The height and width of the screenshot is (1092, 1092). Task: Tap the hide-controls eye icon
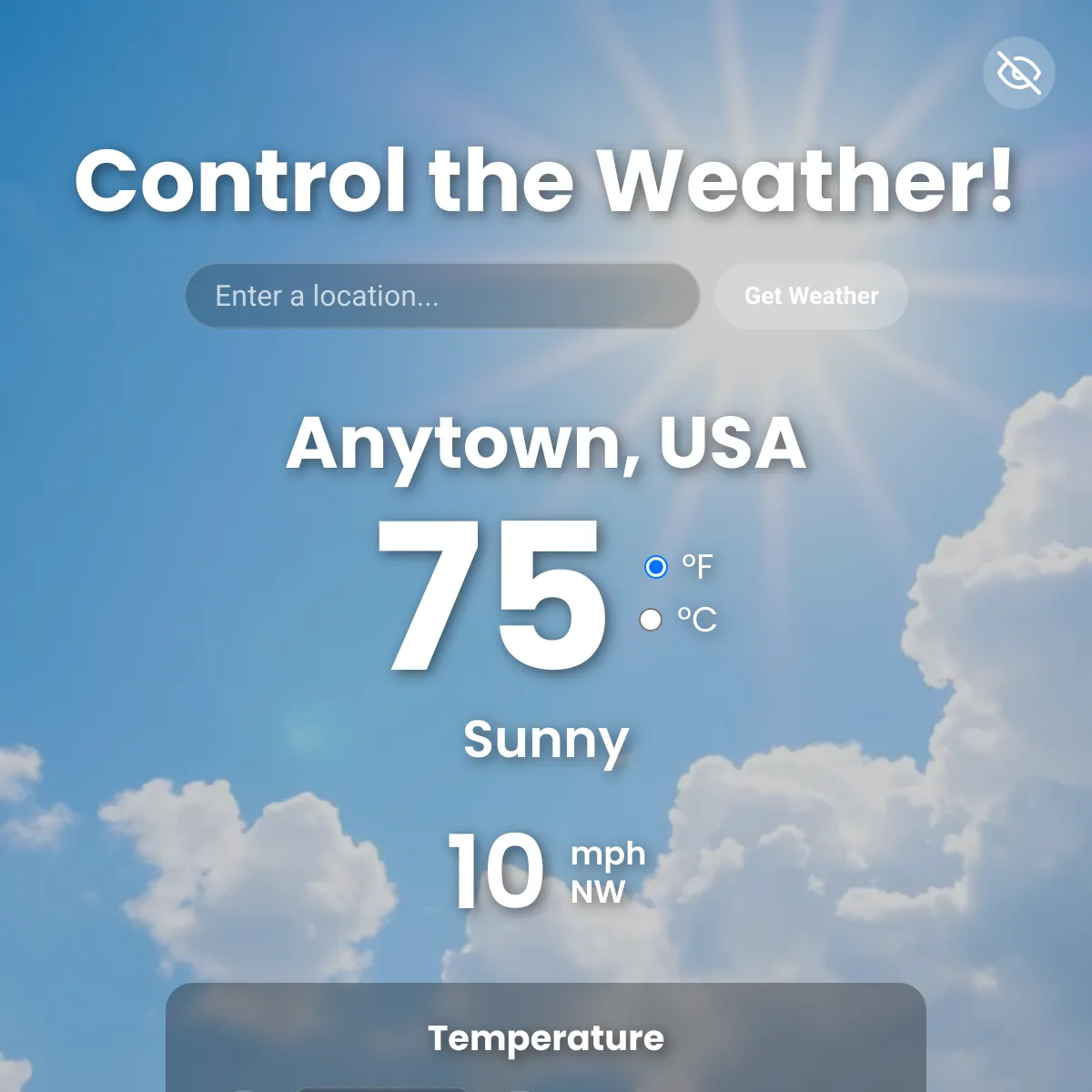(x=1018, y=73)
